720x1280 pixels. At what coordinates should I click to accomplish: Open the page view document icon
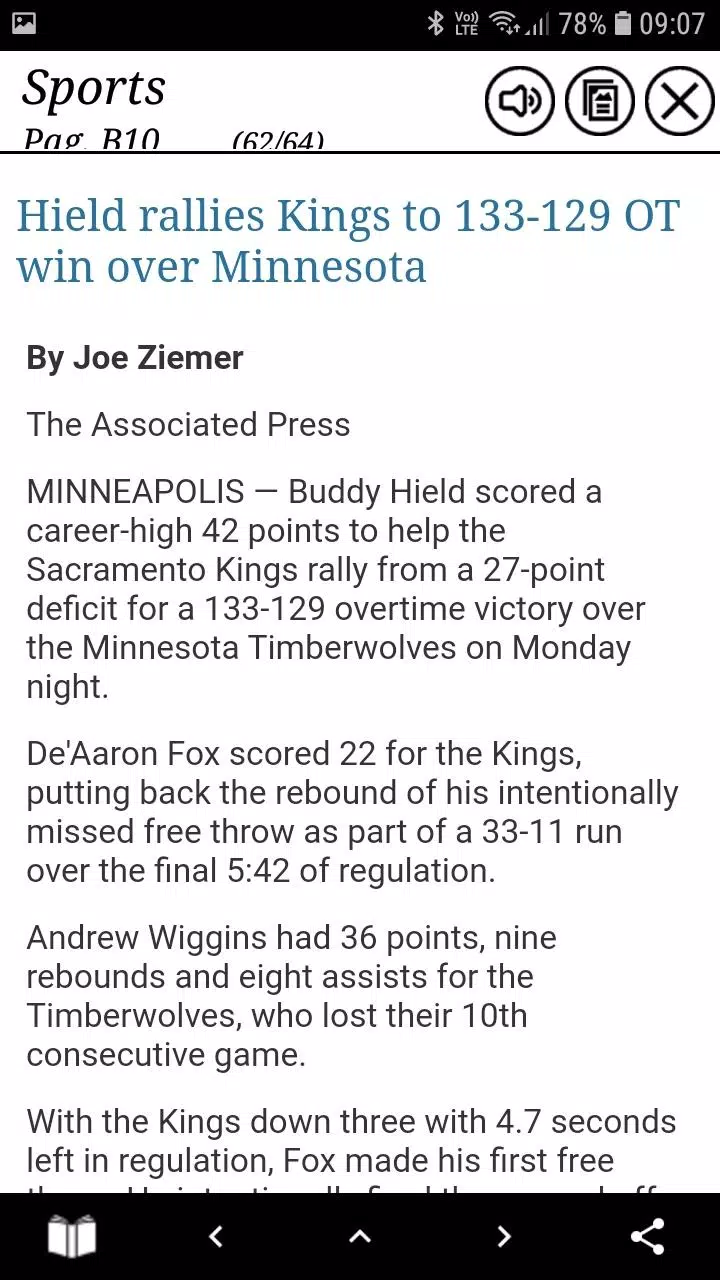600,101
